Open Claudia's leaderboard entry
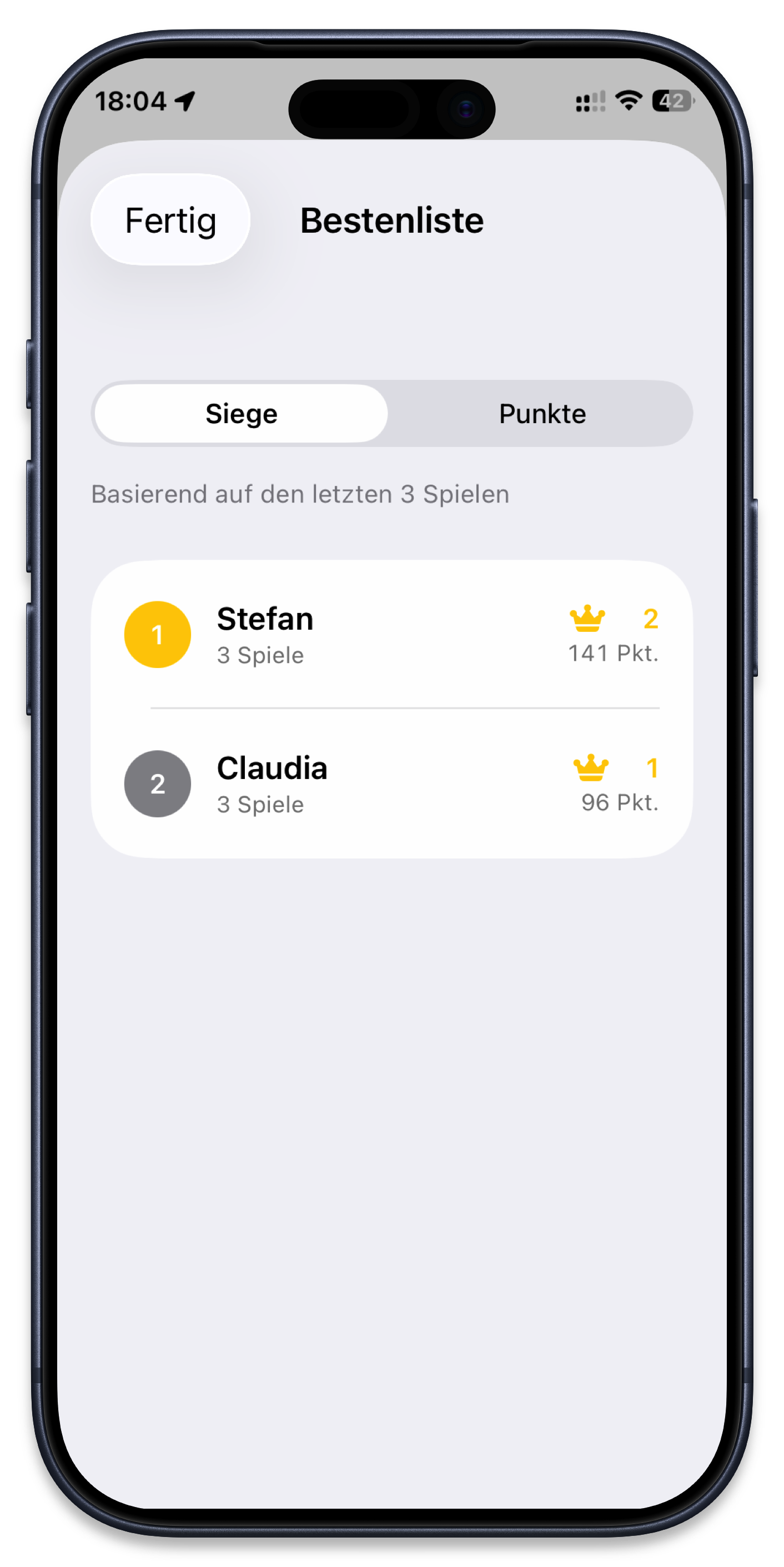784x1567 pixels. pyautogui.click(x=391, y=784)
